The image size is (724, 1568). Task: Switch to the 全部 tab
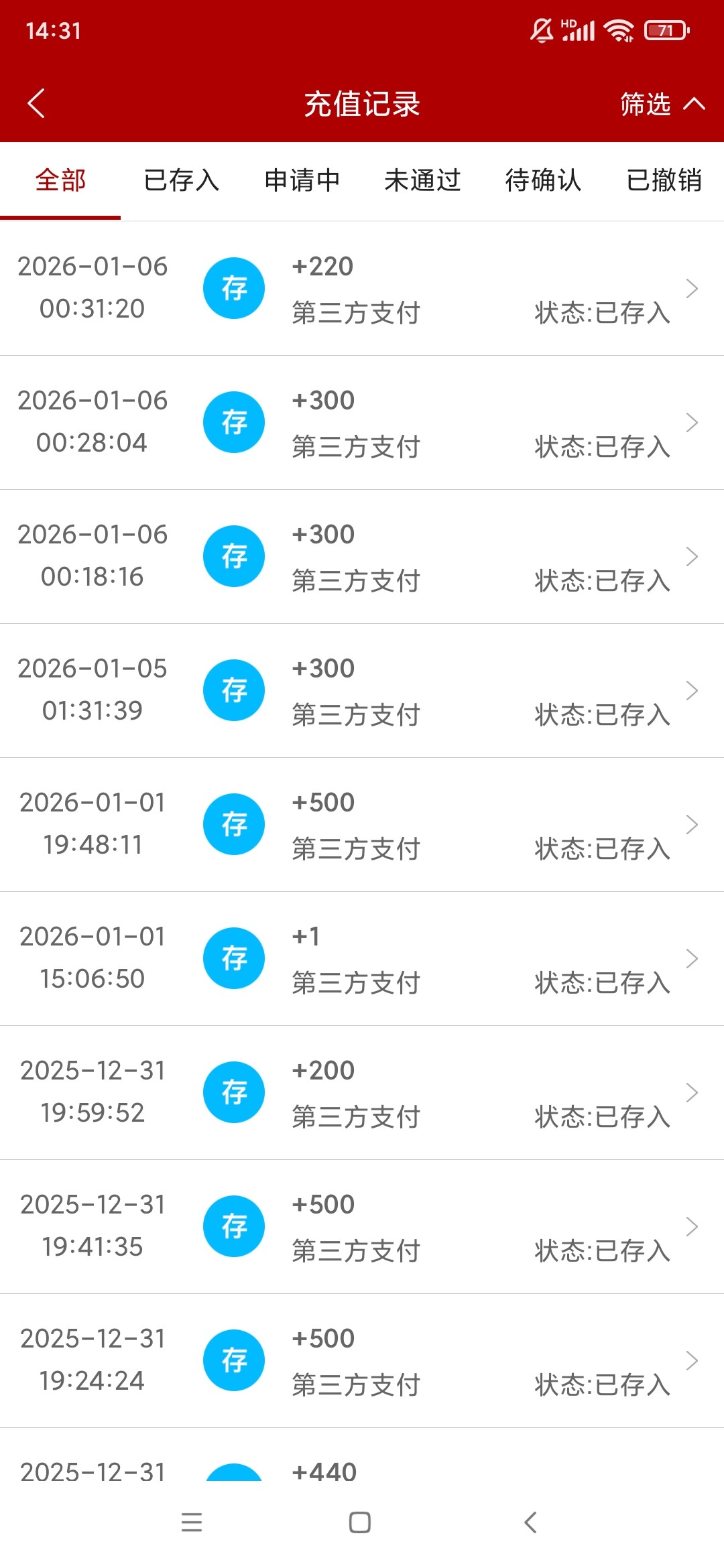(60, 180)
